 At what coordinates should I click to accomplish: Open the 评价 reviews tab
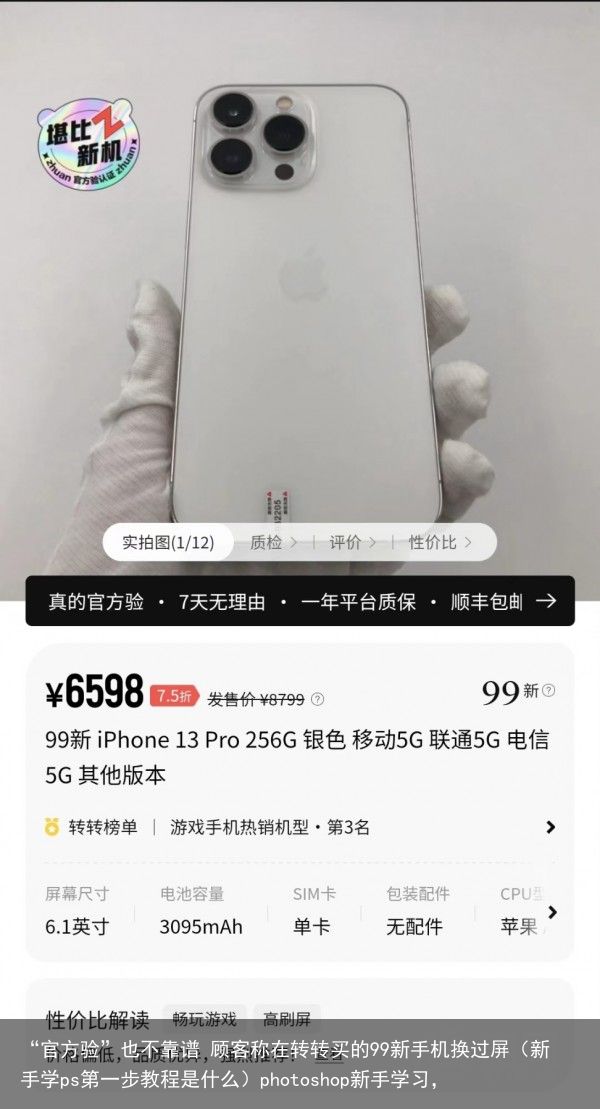pyautogui.click(x=352, y=542)
